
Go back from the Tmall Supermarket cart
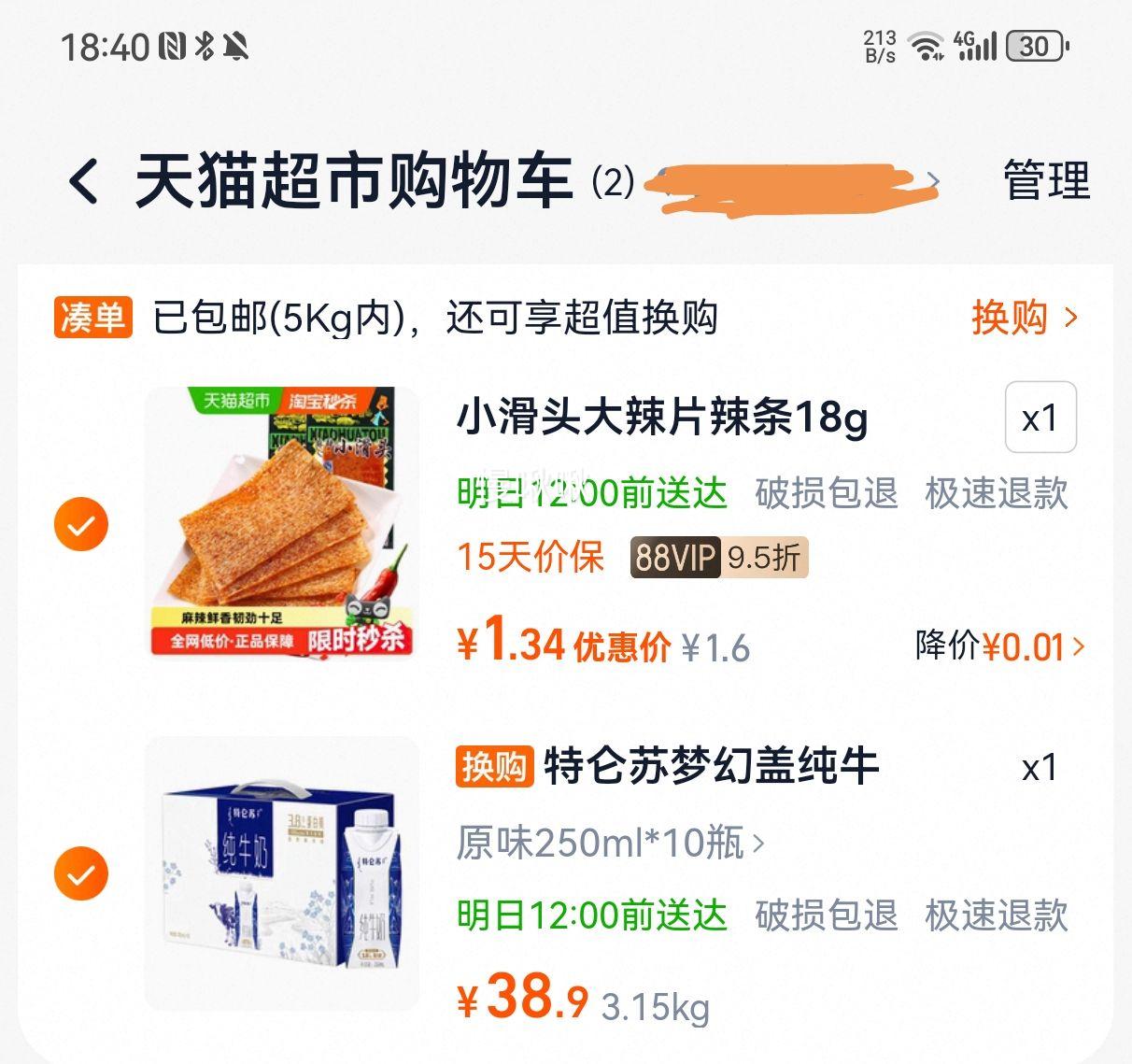pyautogui.click(x=84, y=181)
